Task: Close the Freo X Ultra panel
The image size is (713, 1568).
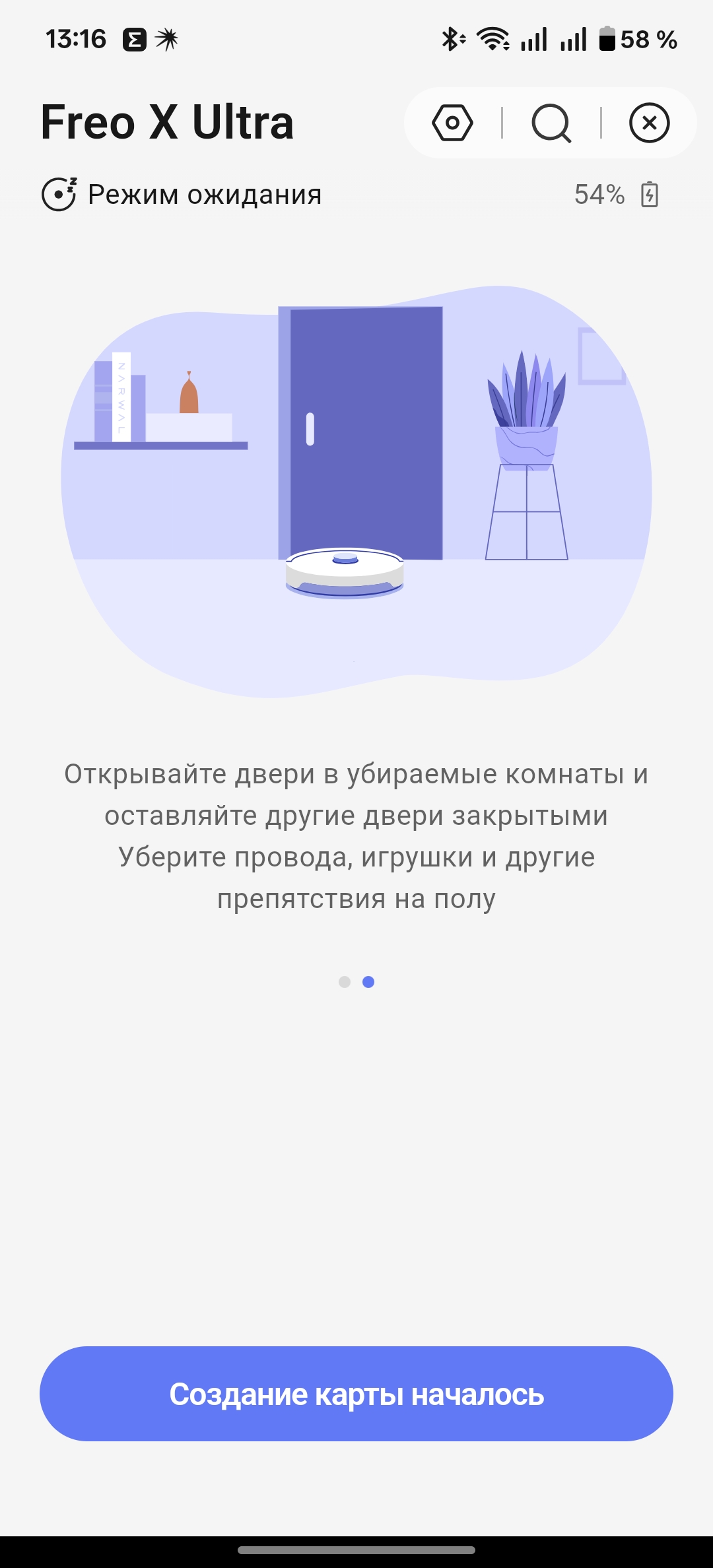Action: pyautogui.click(x=649, y=123)
